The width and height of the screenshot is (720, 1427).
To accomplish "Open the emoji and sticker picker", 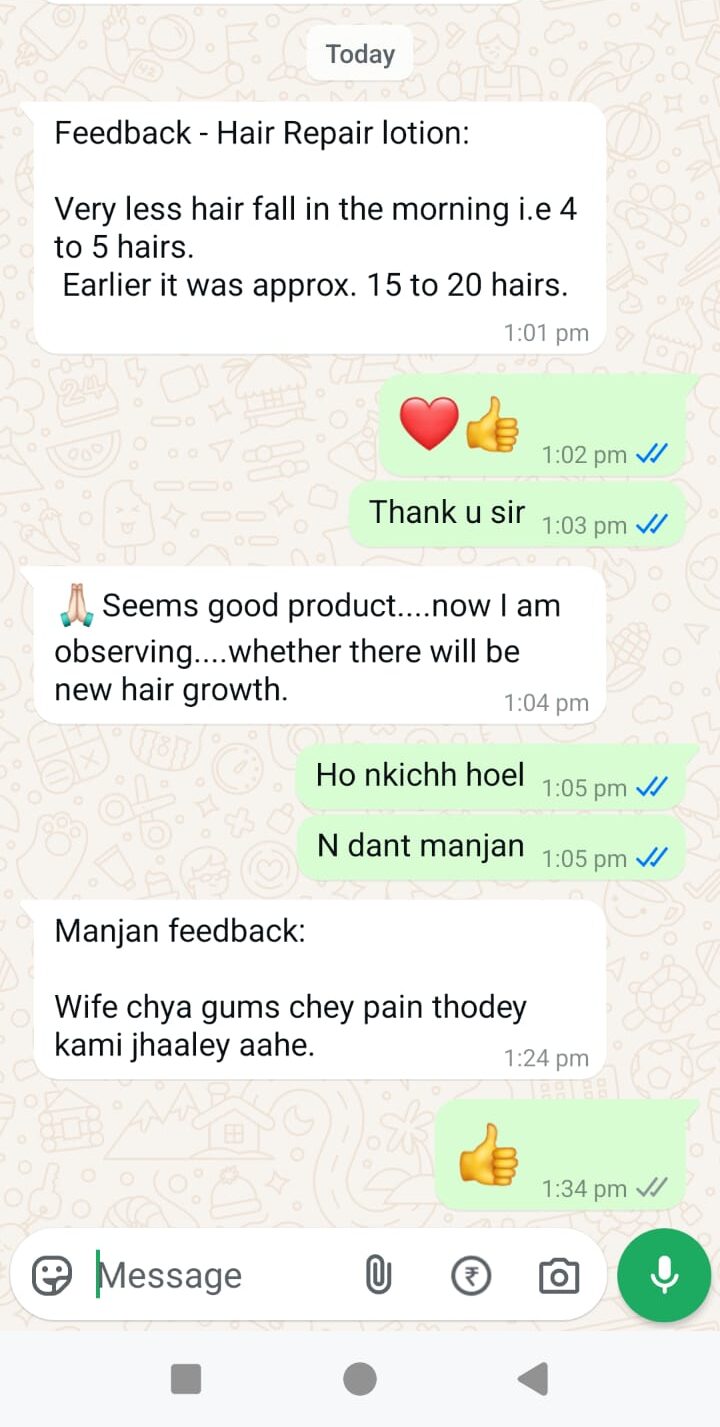I will [52, 1276].
